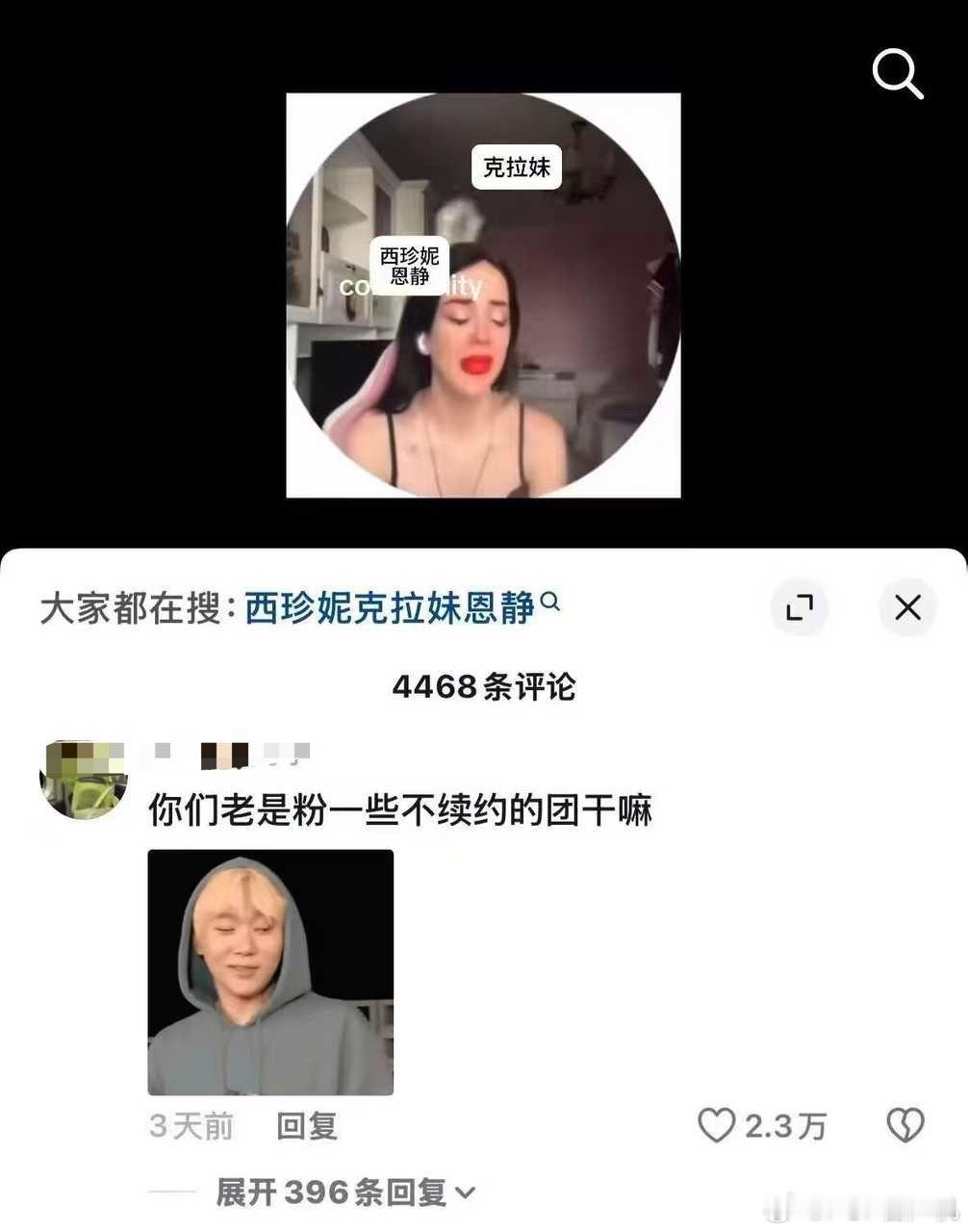The image size is (968, 1232).
Task: Select the 4468条评论 comments header
Action: coord(484,688)
